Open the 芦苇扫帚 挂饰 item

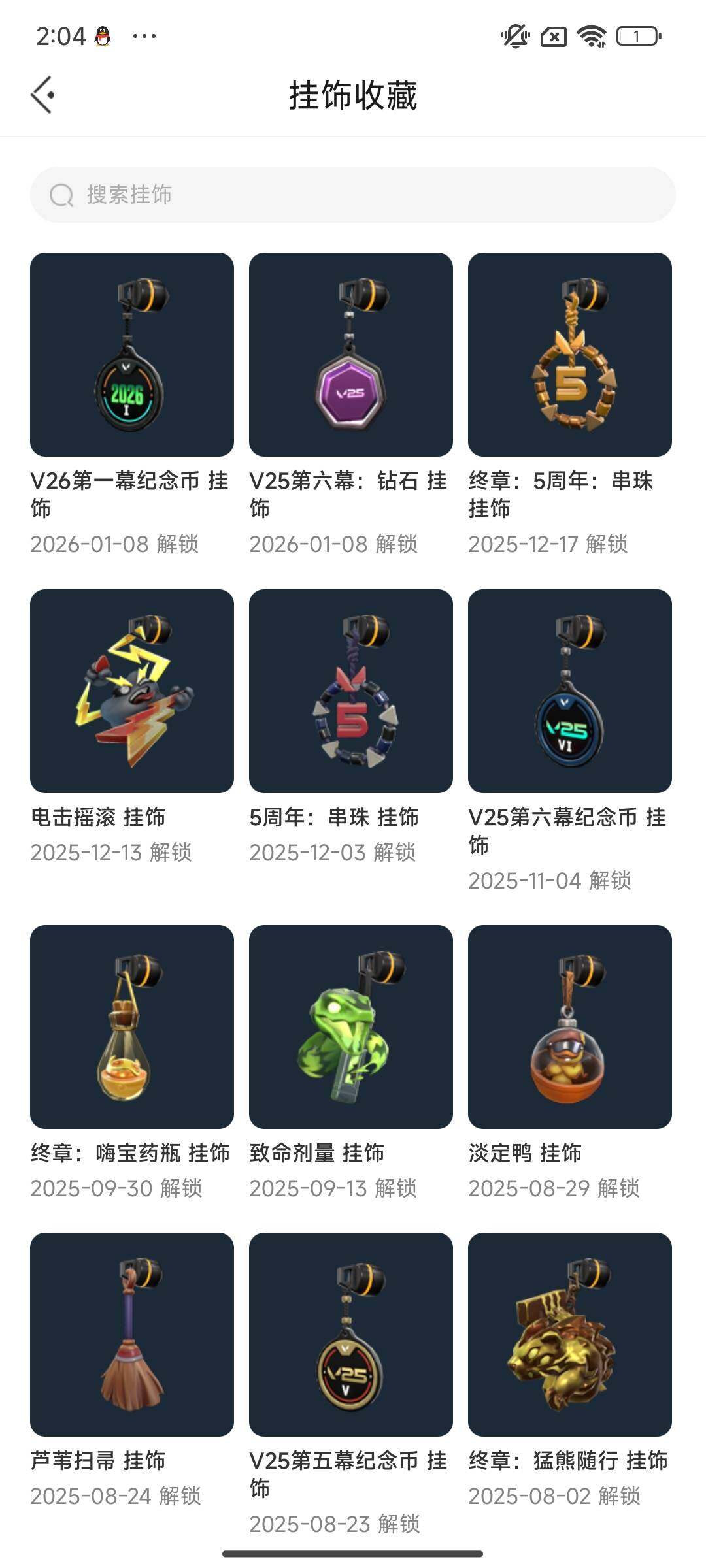tap(132, 1335)
